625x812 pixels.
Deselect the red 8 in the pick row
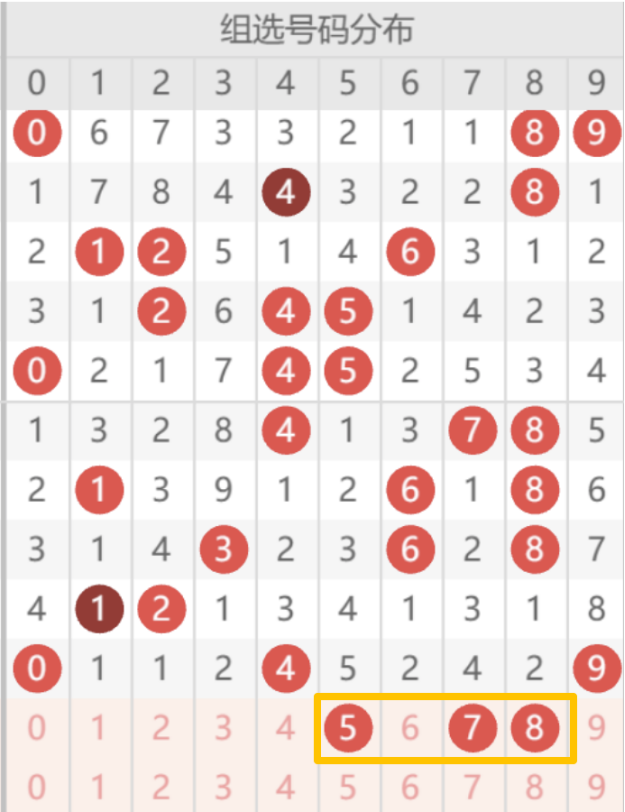pos(534,729)
